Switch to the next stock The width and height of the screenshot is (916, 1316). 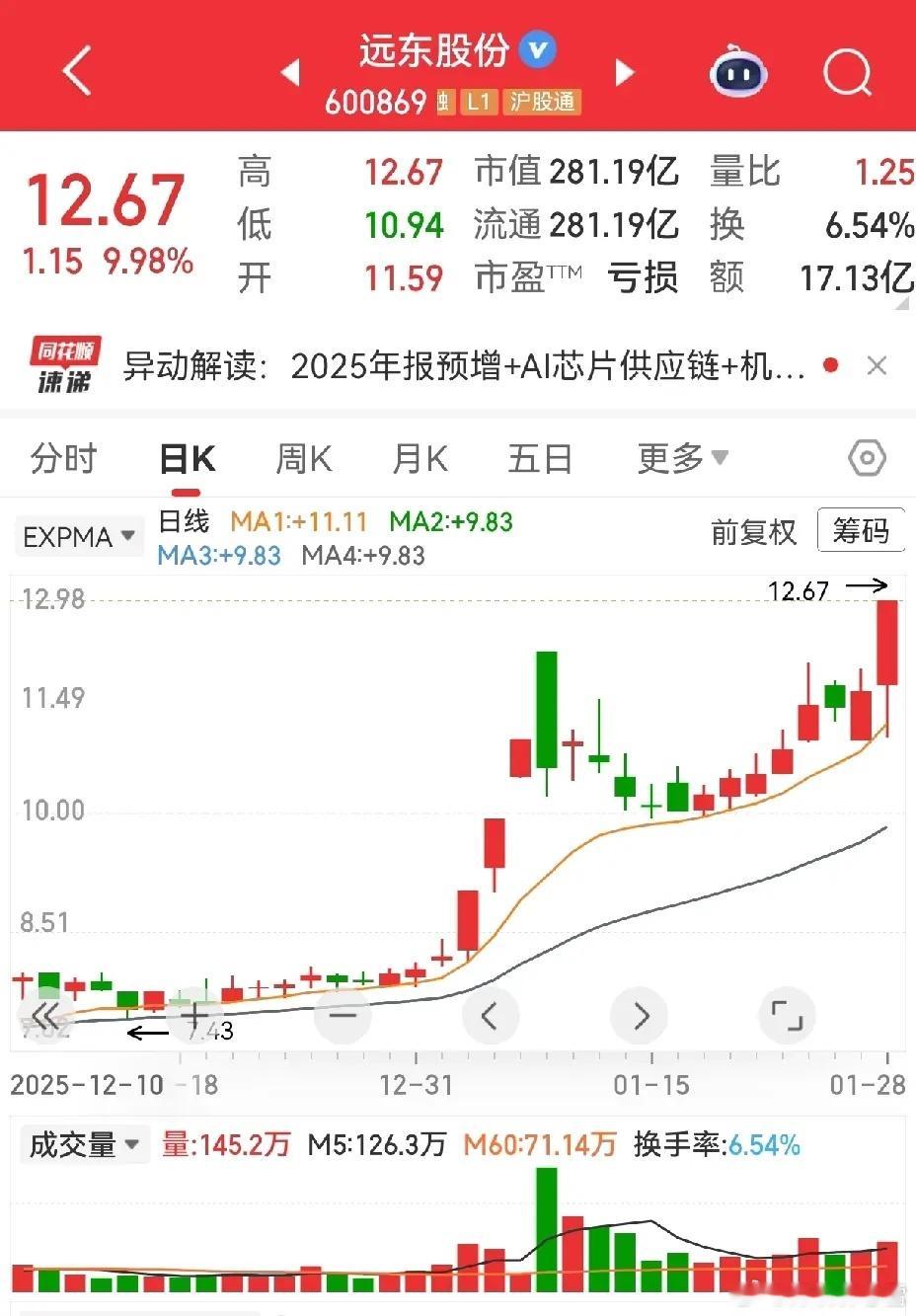(x=624, y=72)
